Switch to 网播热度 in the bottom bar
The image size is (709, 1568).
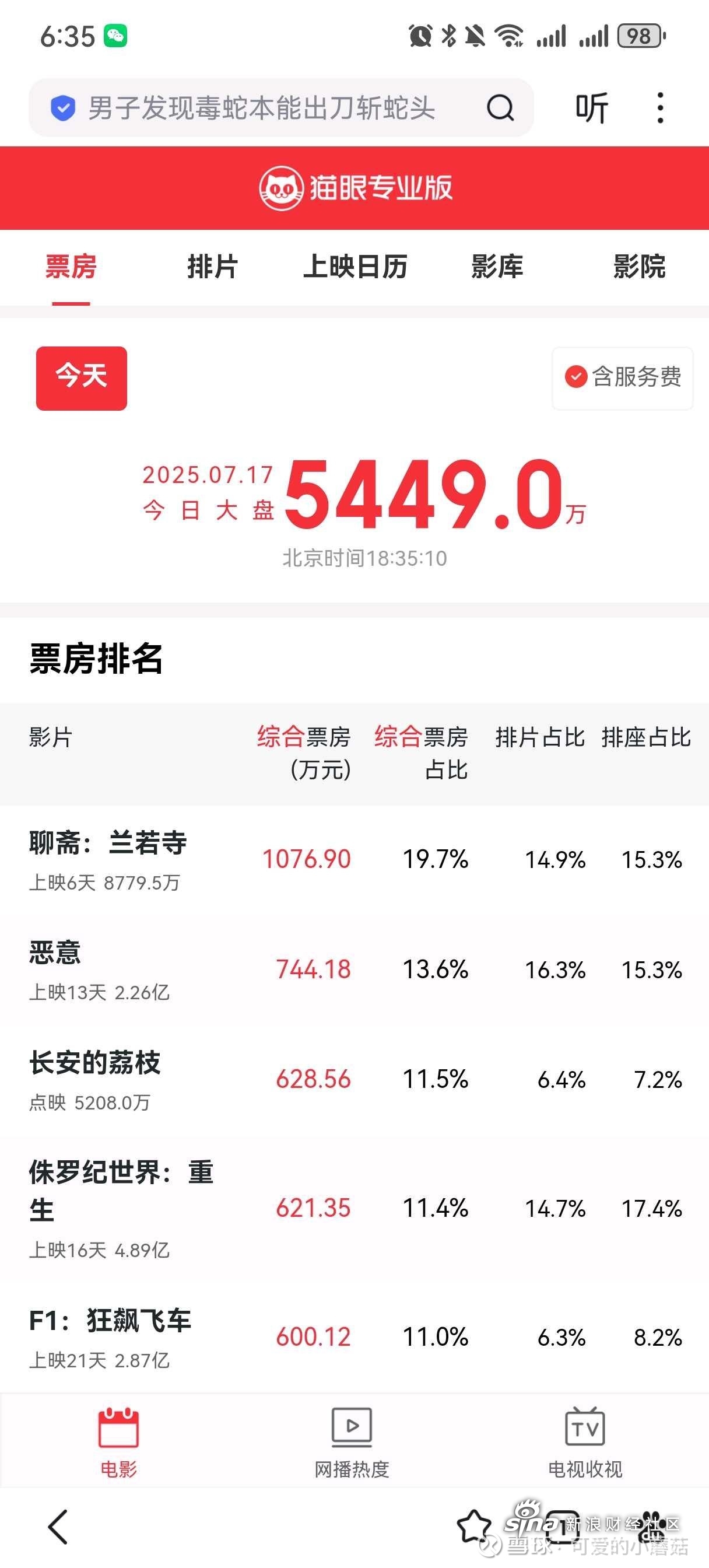point(352,1443)
